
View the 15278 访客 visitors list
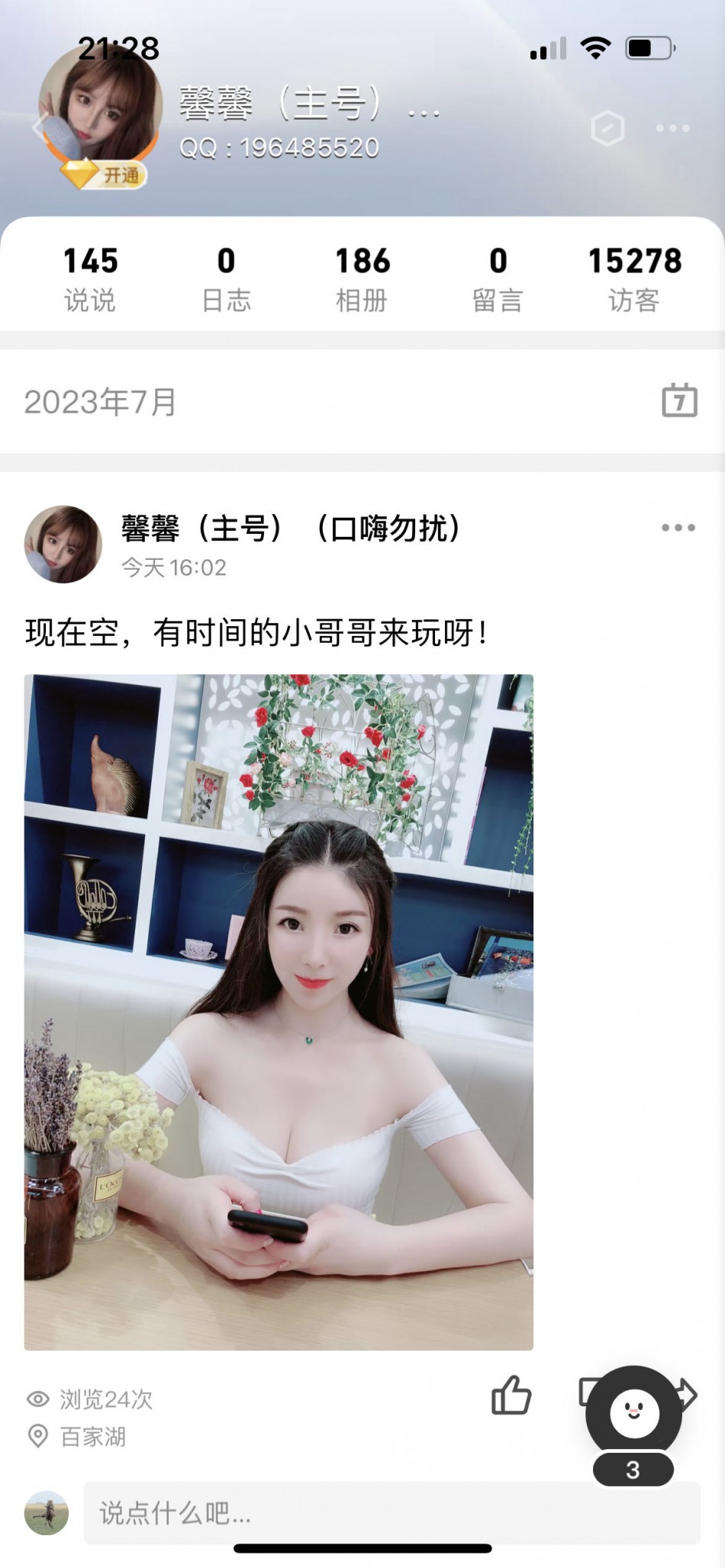coord(633,278)
